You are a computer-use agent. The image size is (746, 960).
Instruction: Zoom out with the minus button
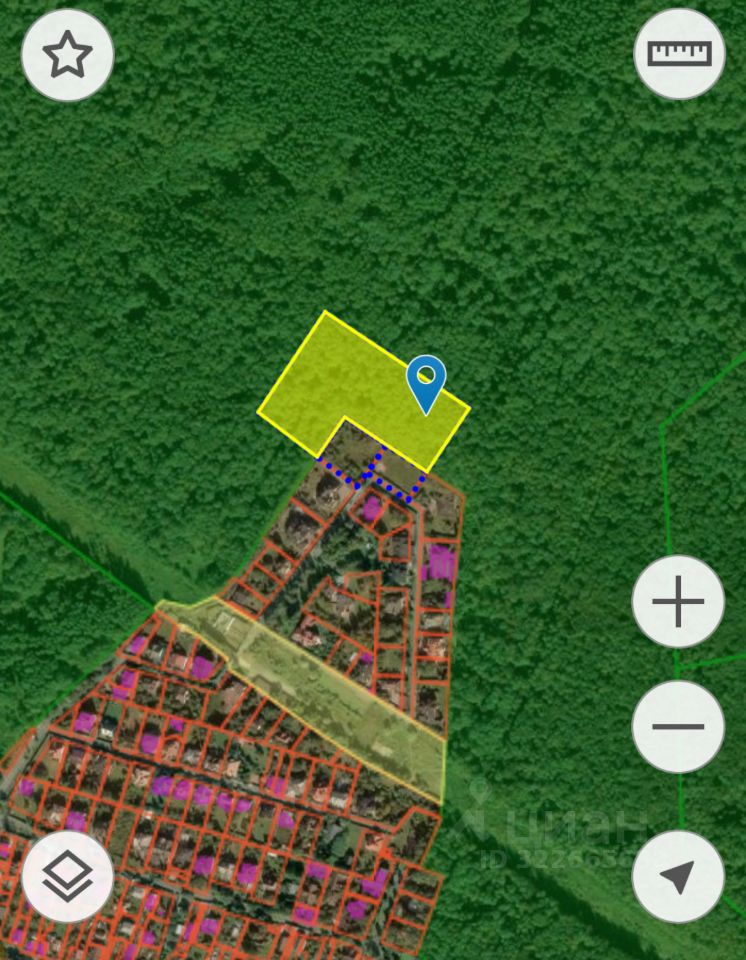click(x=678, y=726)
